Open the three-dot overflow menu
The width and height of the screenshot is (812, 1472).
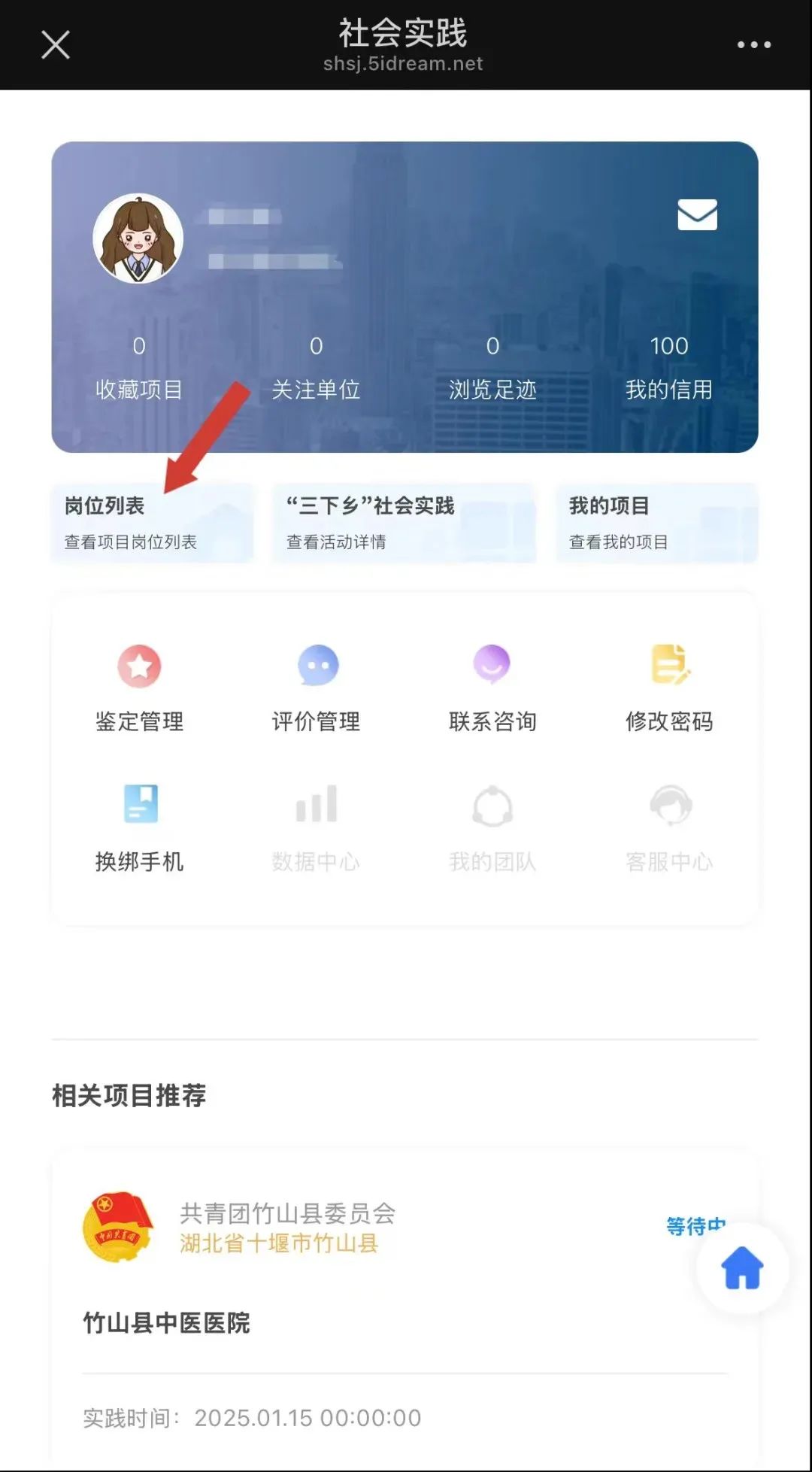coord(754,45)
